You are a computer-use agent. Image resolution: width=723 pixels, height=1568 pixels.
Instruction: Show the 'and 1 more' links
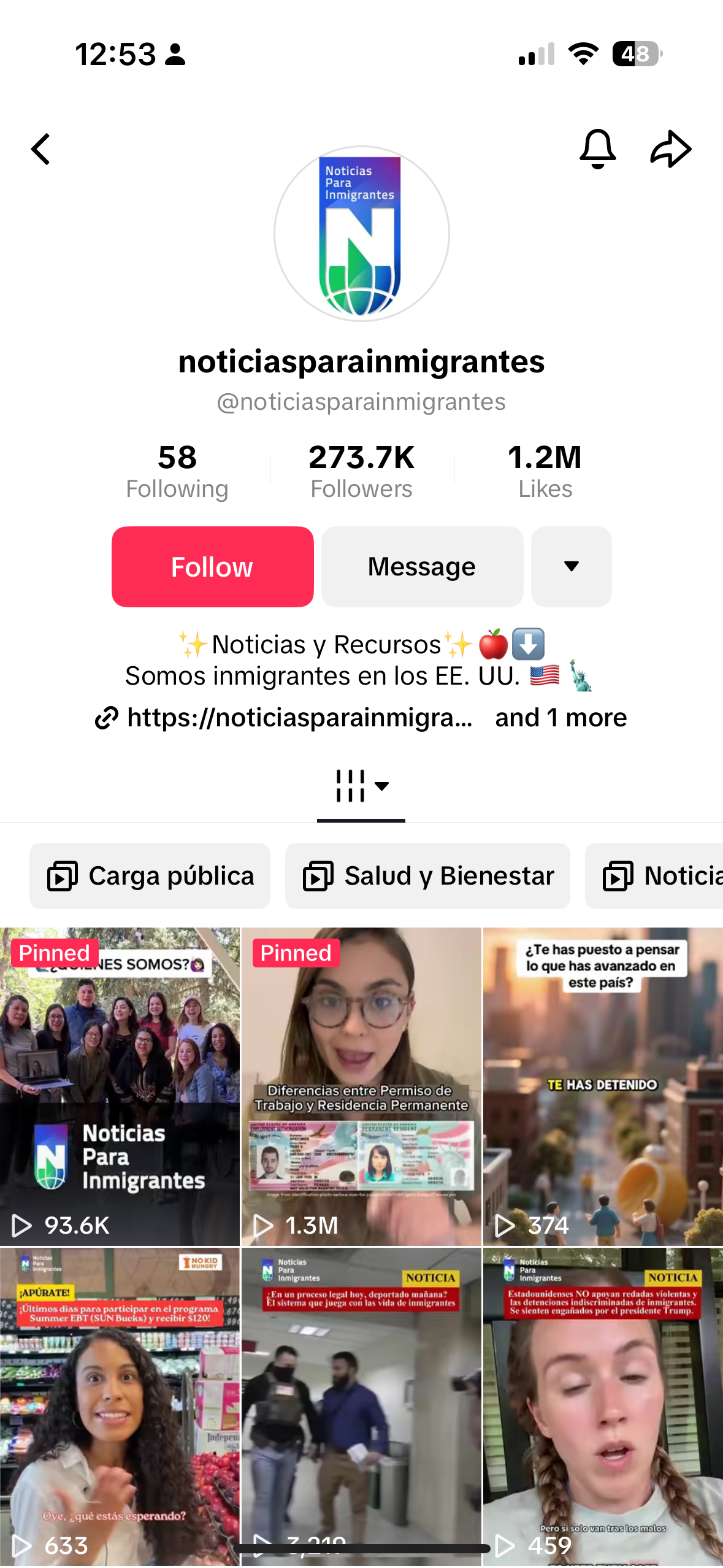pos(560,718)
